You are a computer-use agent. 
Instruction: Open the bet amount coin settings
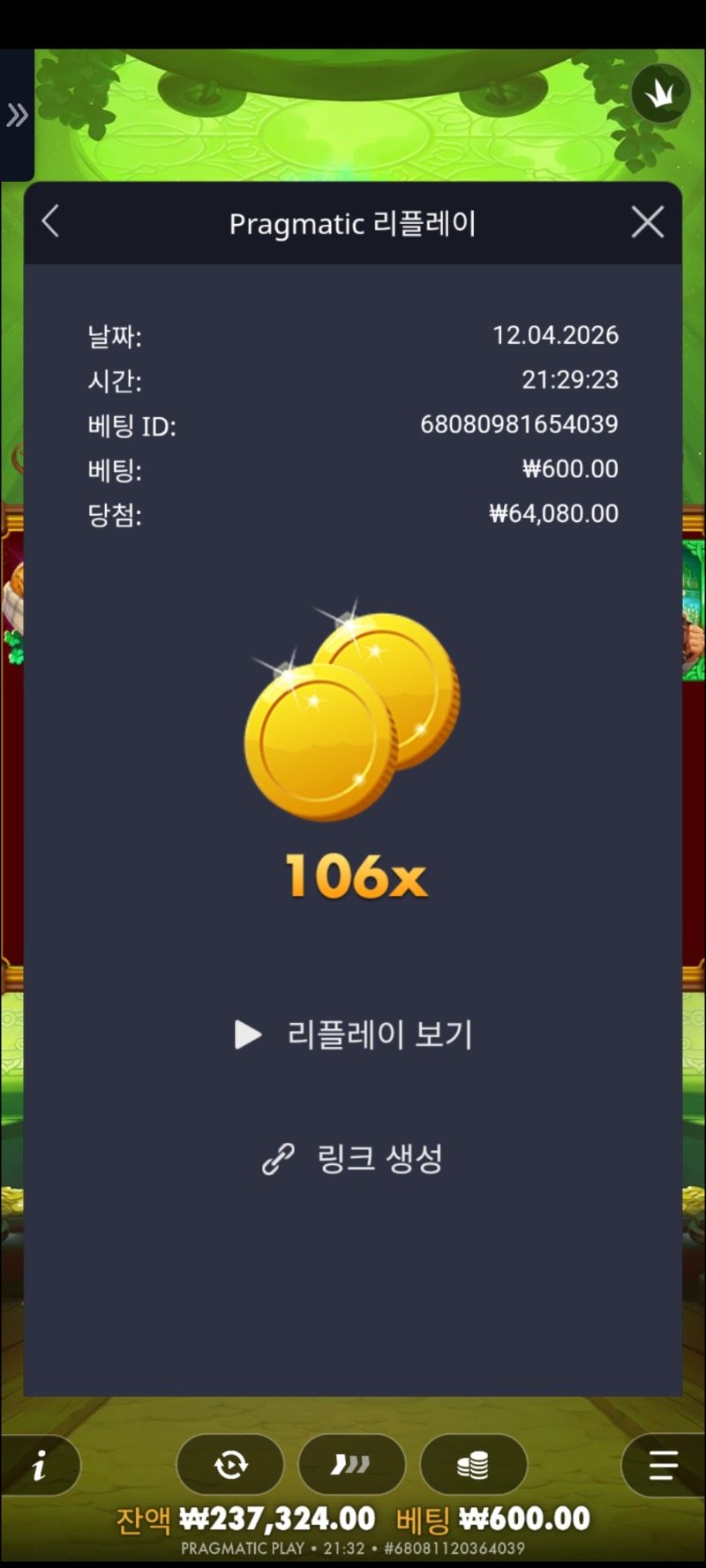coord(473,1465)
